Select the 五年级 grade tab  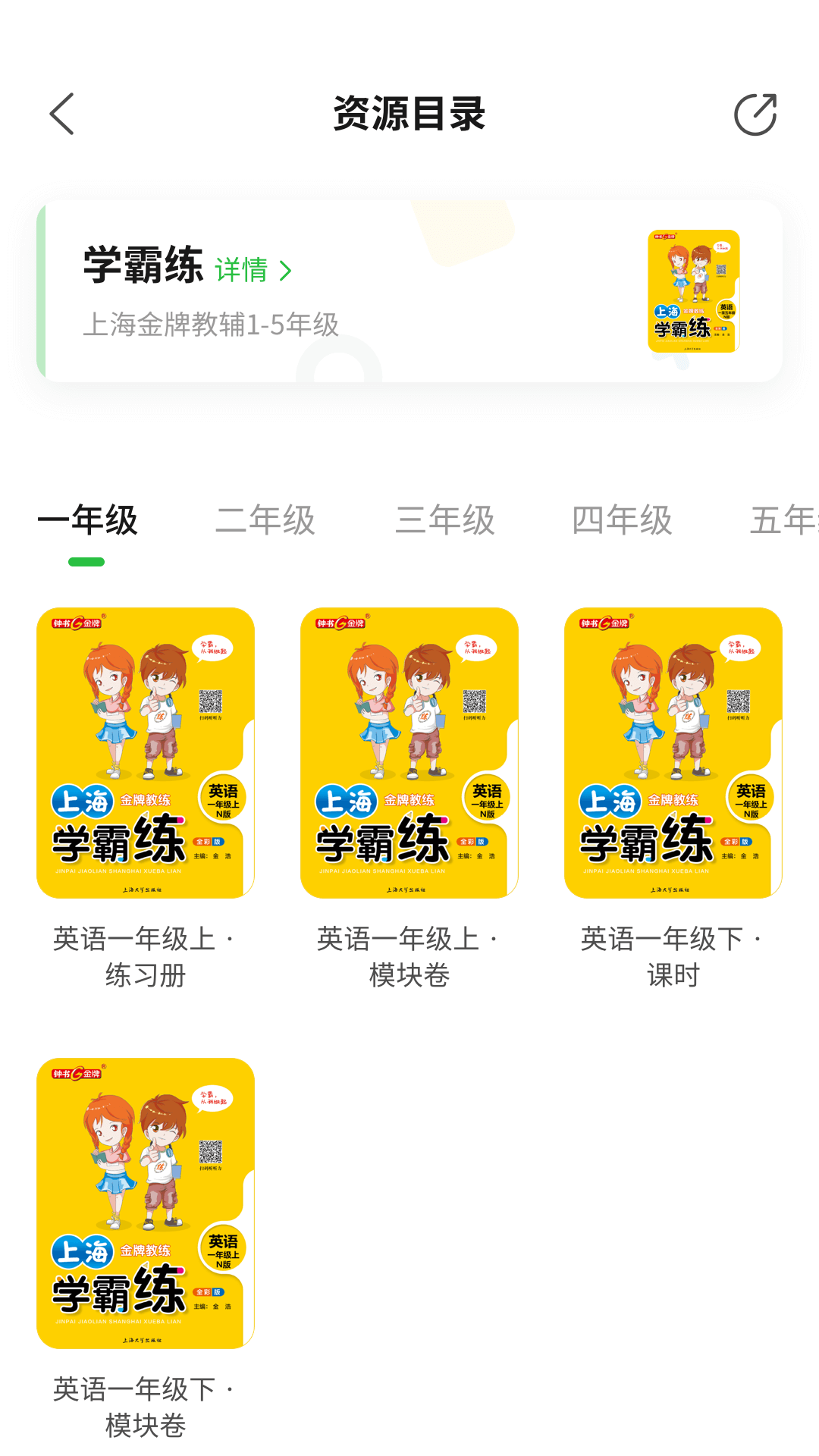pos(789,522)
